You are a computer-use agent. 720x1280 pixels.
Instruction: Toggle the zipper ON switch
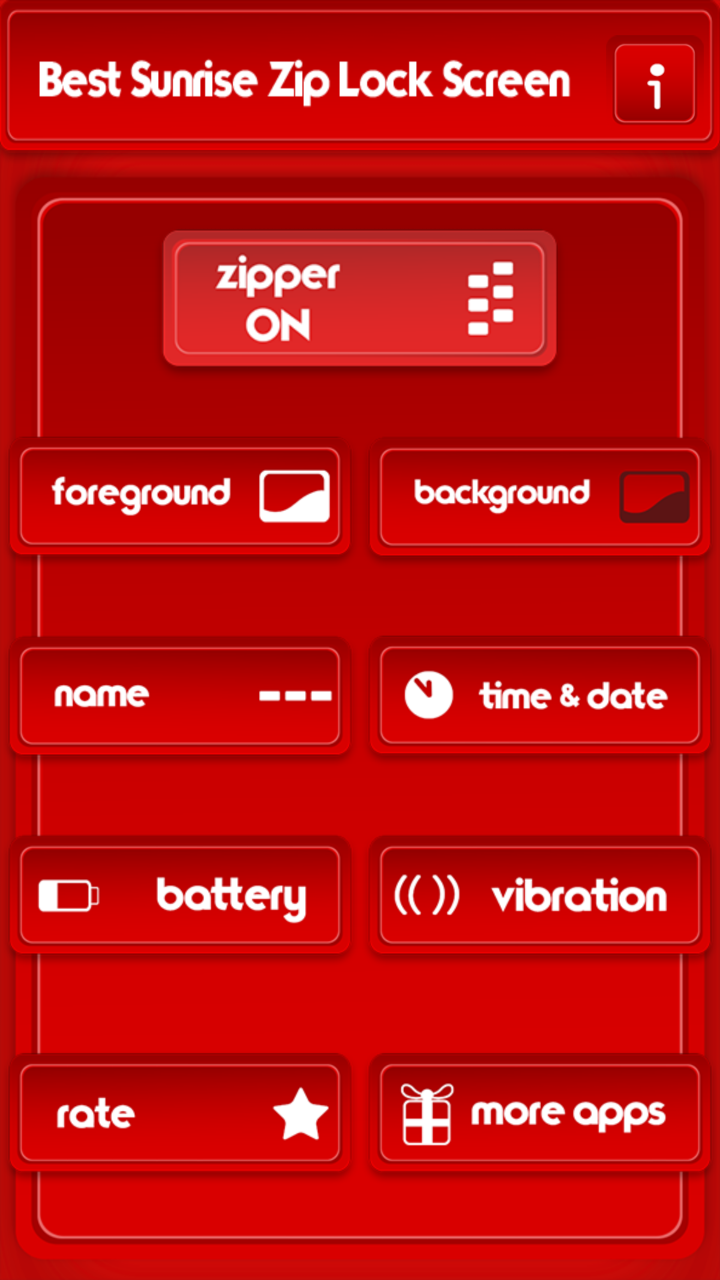[x=359, y=299]
